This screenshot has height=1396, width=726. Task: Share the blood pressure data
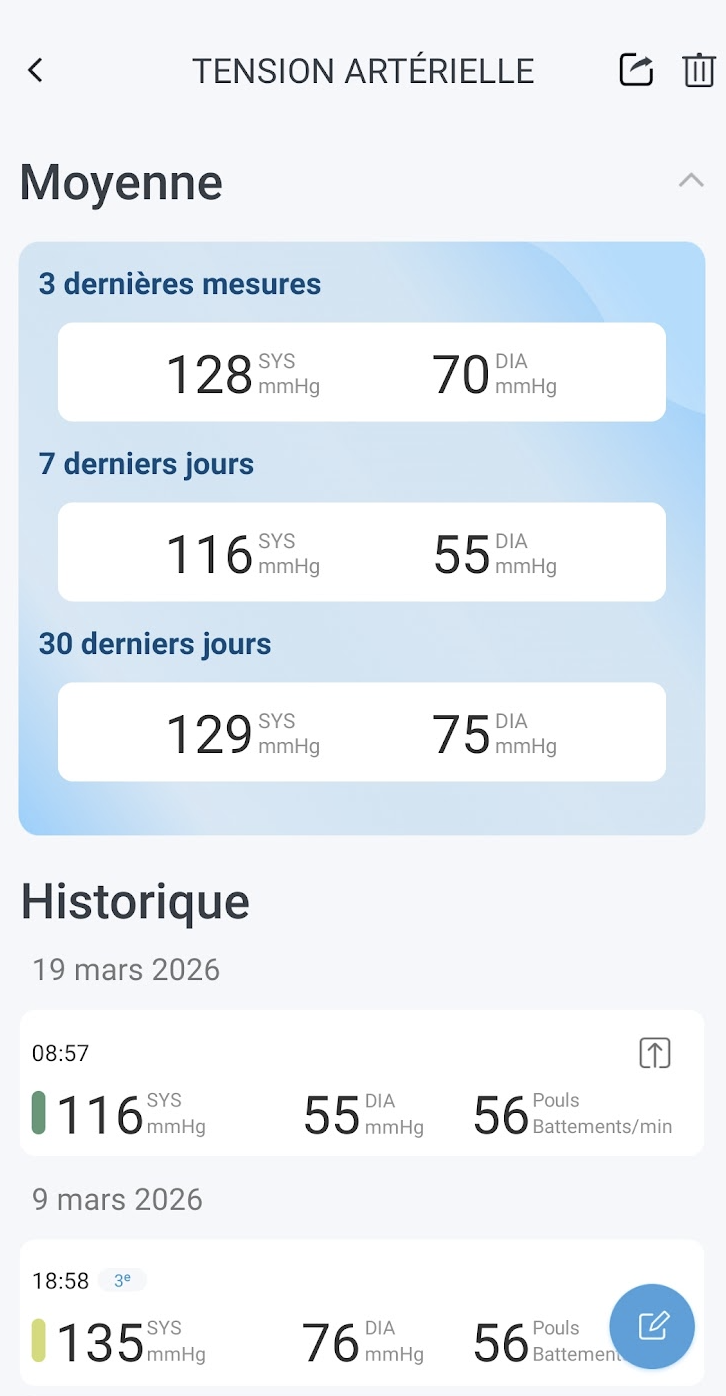pos(636,70)
